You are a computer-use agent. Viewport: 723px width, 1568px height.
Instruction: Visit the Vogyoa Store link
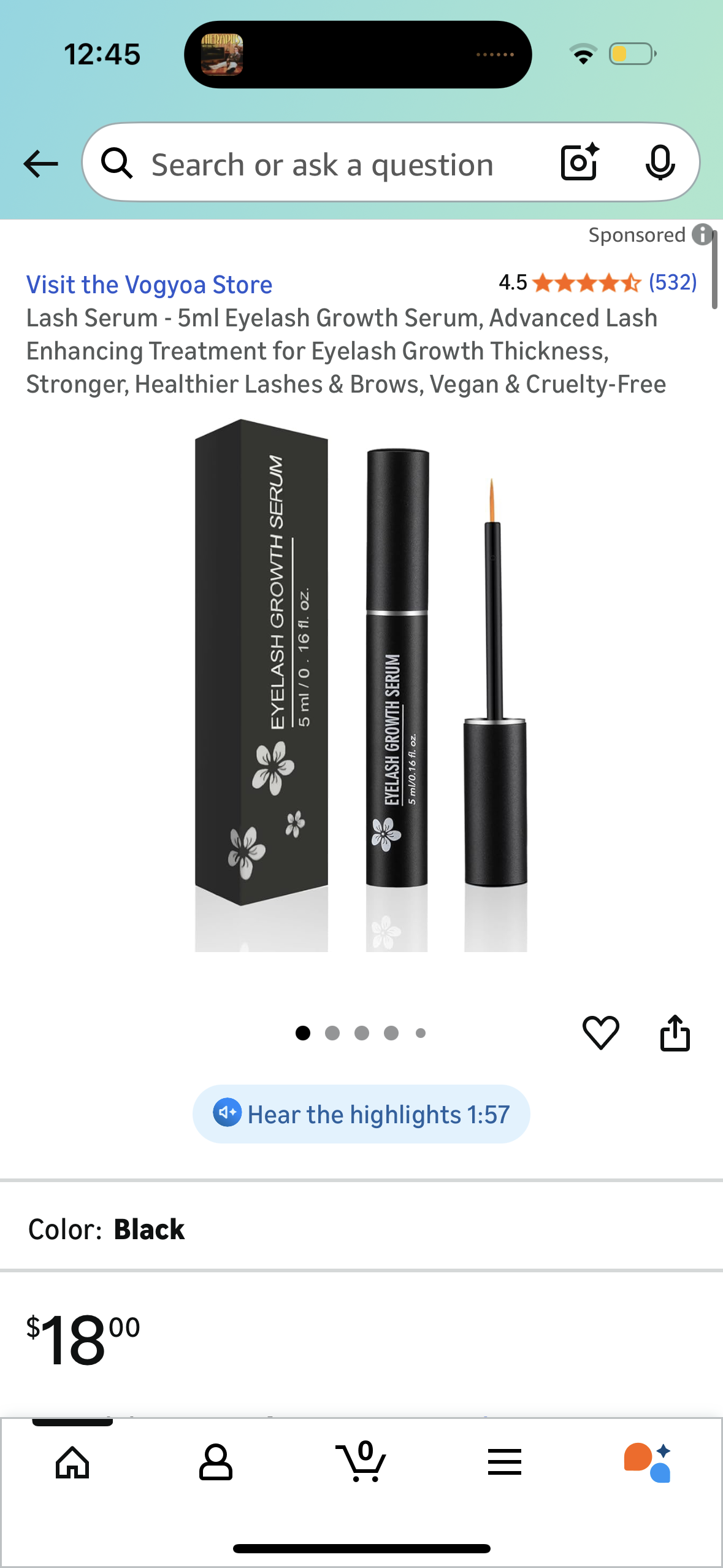point(149,285)
